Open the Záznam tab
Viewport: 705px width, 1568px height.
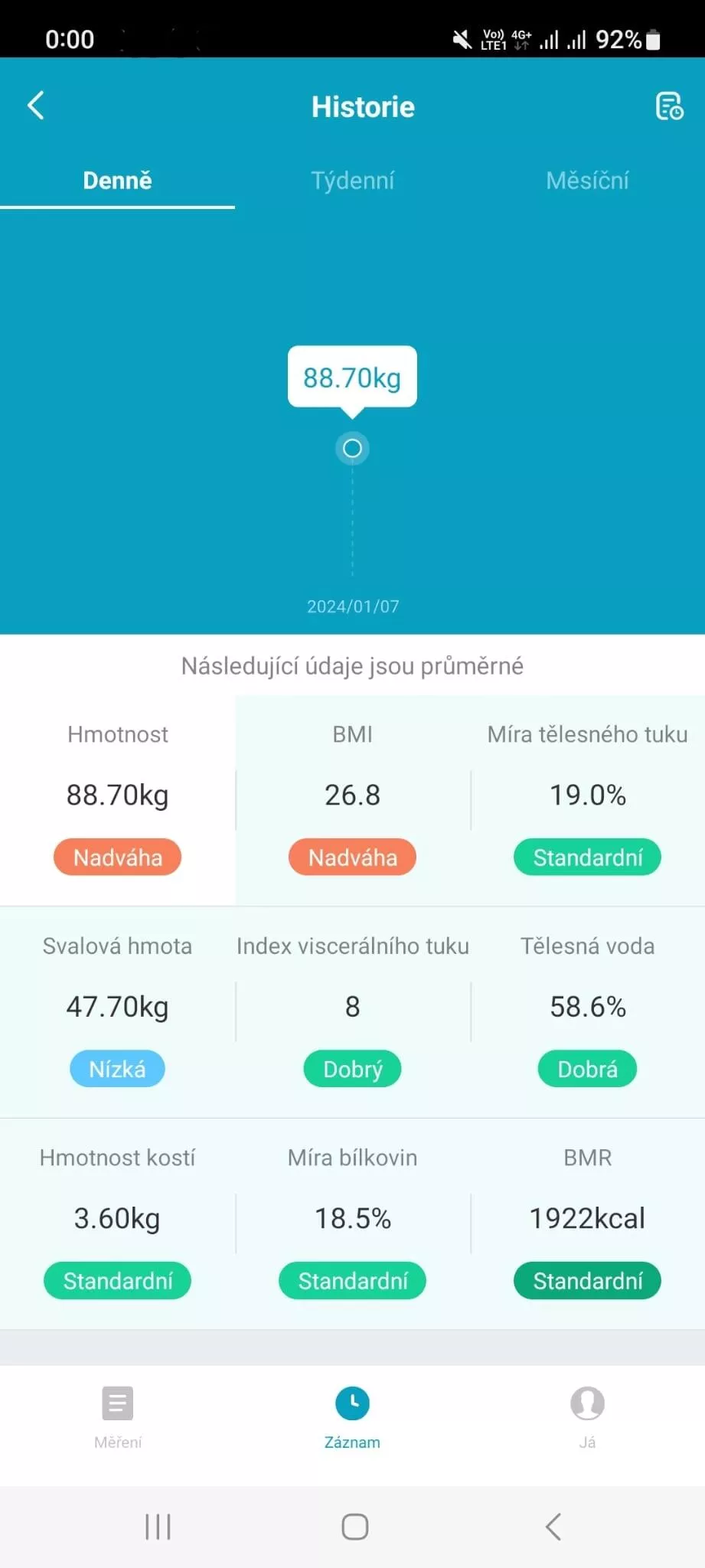pyautogui.click(x=352, y=1418)
